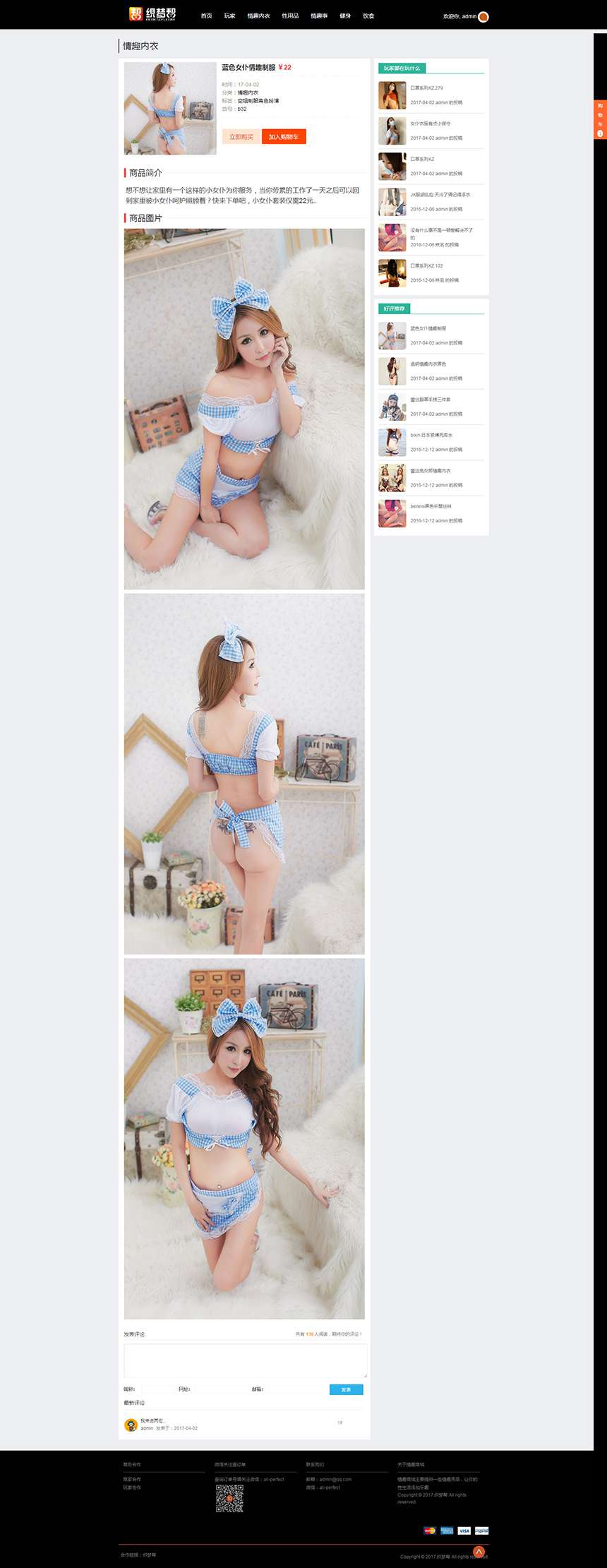
Task: Switch to the 玩家 nav section
Action: click(229, 16)
